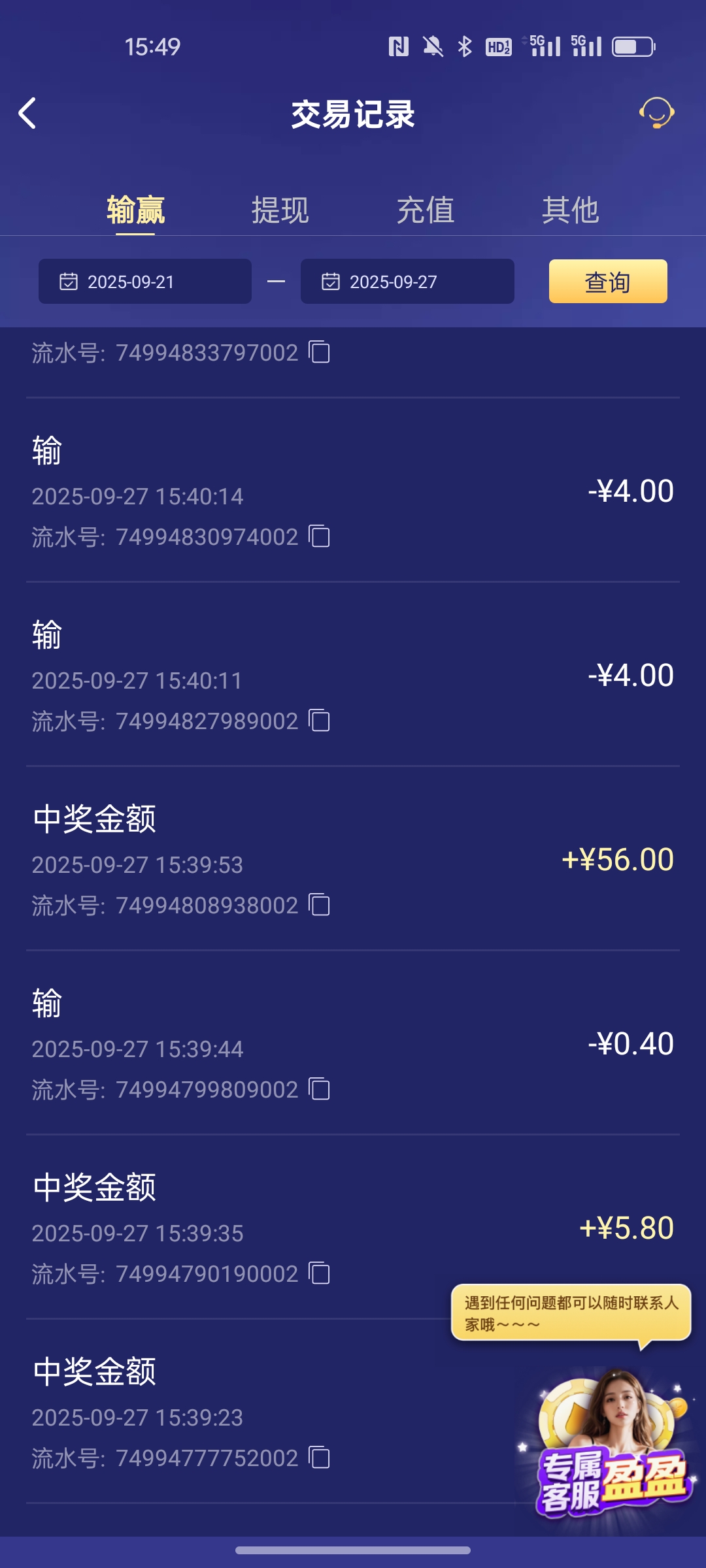Switch to the 充值 tab
The width and height of the screenshot is (706, 1568).
pos(426,210)
